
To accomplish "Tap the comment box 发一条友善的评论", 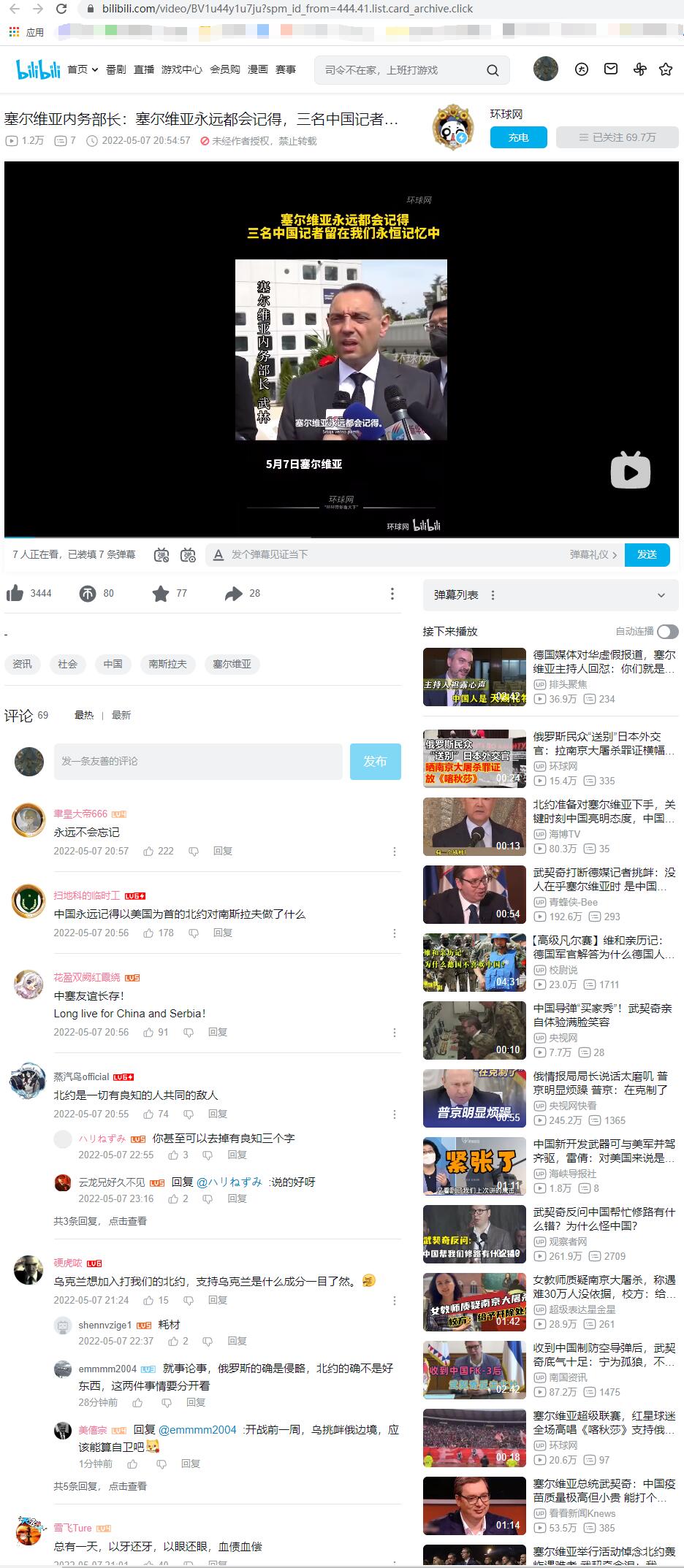I will [197, 761].
